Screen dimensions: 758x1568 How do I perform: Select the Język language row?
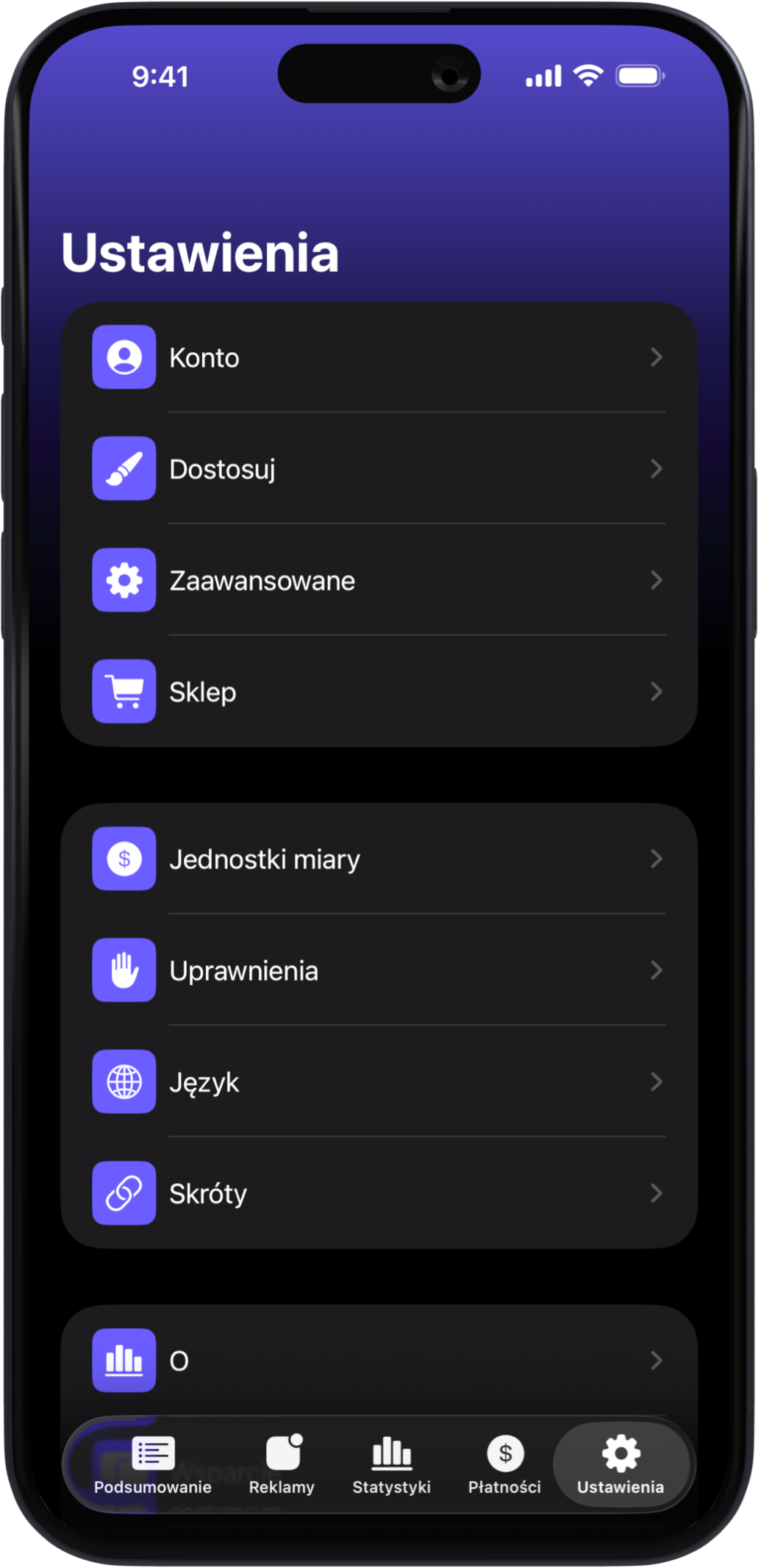[379, 1082]
